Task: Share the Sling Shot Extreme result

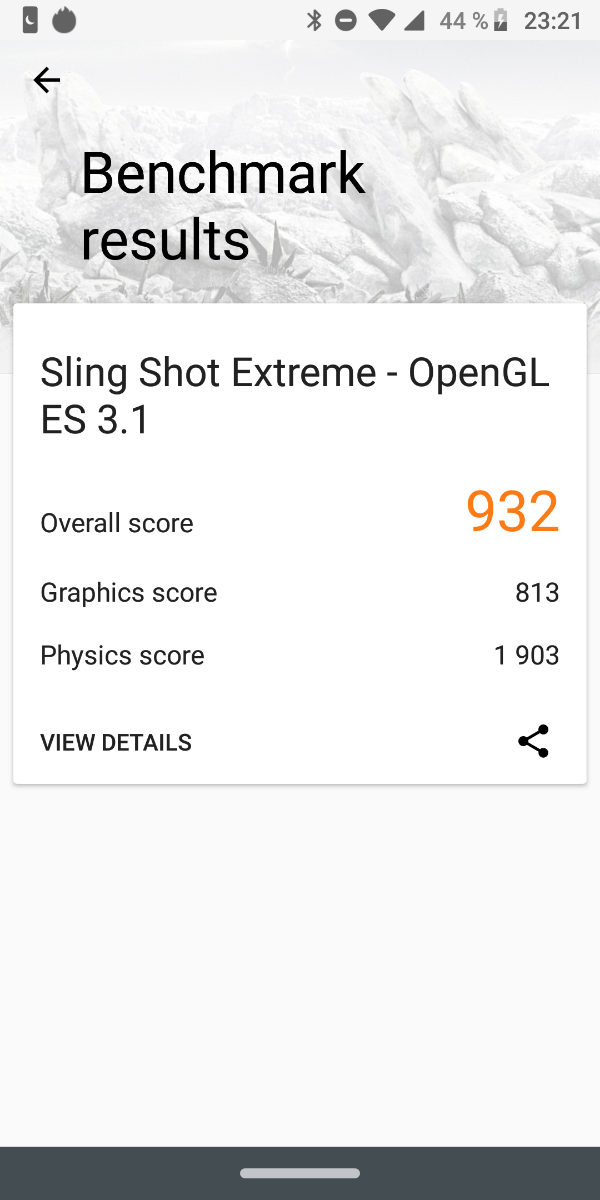Action: [533, 741]
